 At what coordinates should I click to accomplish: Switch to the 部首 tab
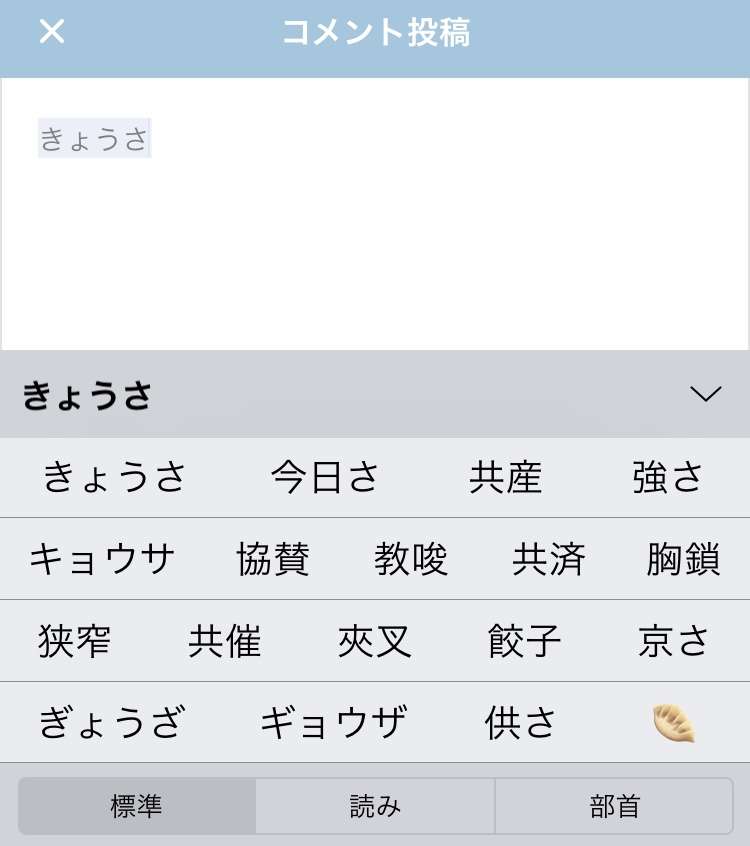614,806
